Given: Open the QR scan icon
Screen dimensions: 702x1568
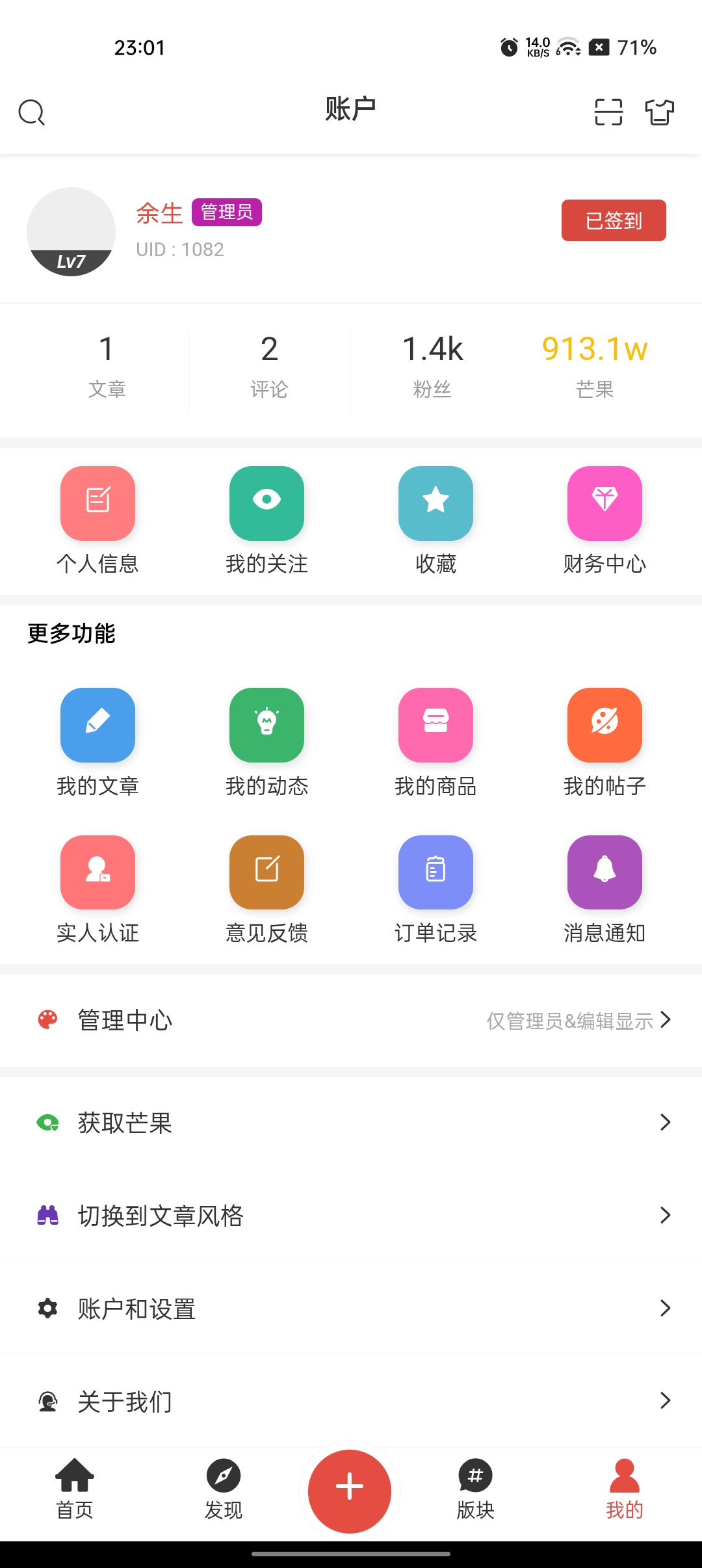Looking at the screenshot, I should coord(608,112).
